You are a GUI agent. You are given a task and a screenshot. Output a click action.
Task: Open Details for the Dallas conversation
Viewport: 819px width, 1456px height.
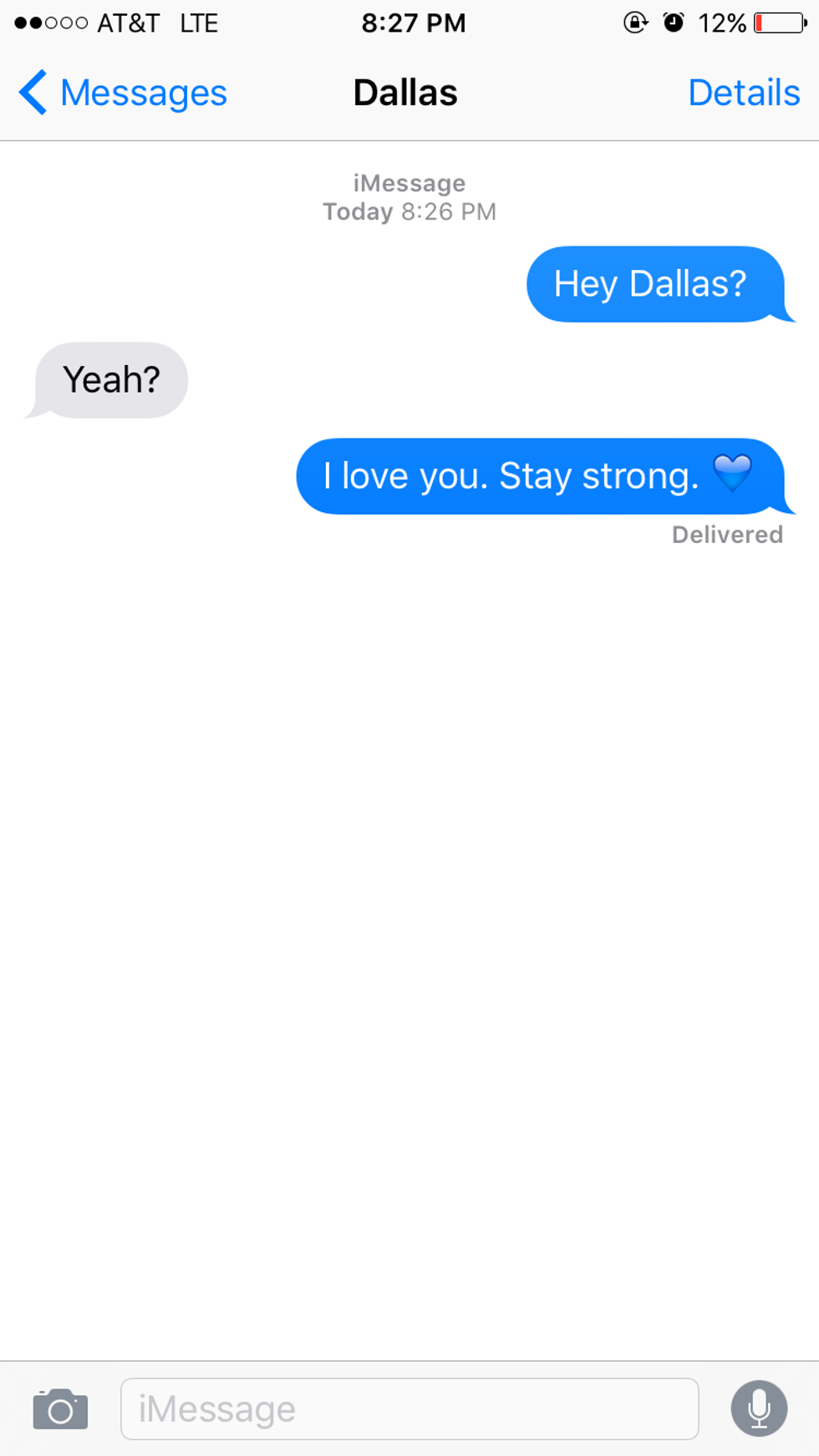click(743, 93)
